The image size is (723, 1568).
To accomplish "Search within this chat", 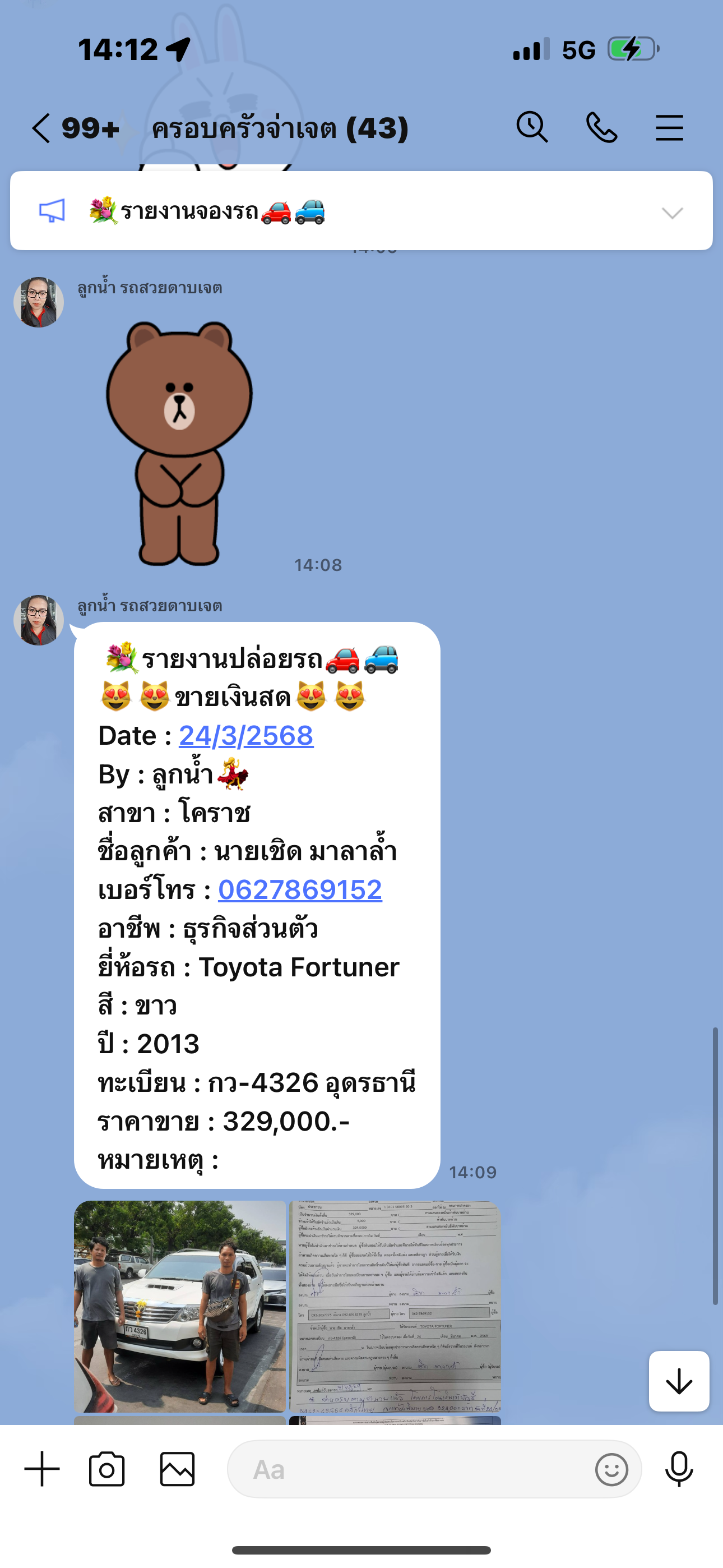I will 532,127.
